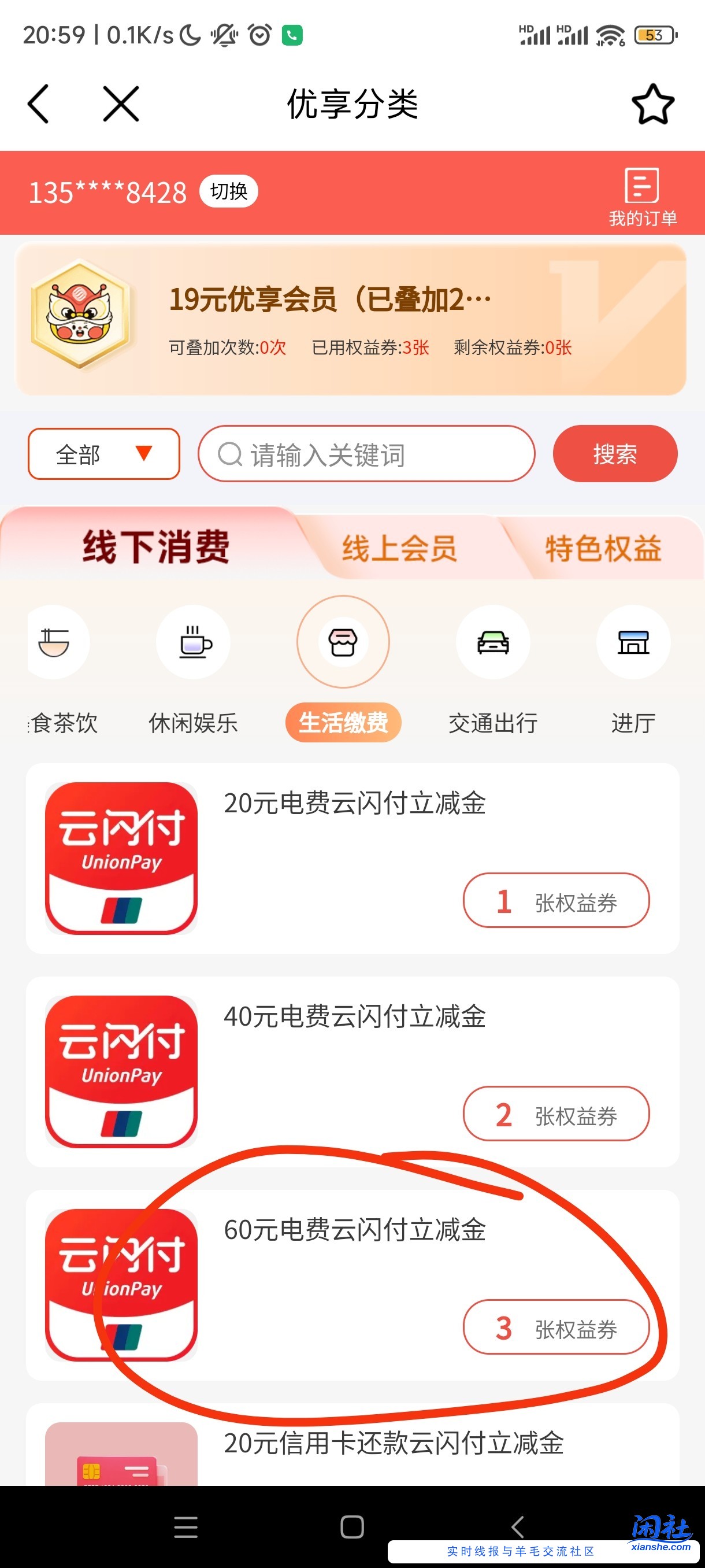
Task: Select the 美食茶饮 category icon
Action: [x=58, y=642]
